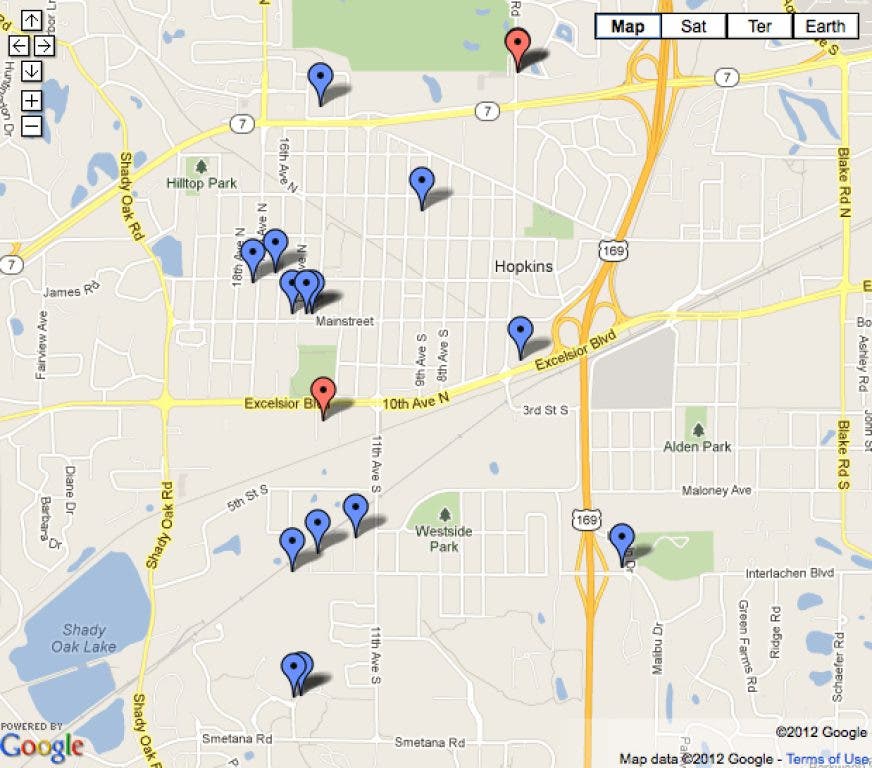
Task: Select the red marker north of Highway 7
Action: [517, 47]
